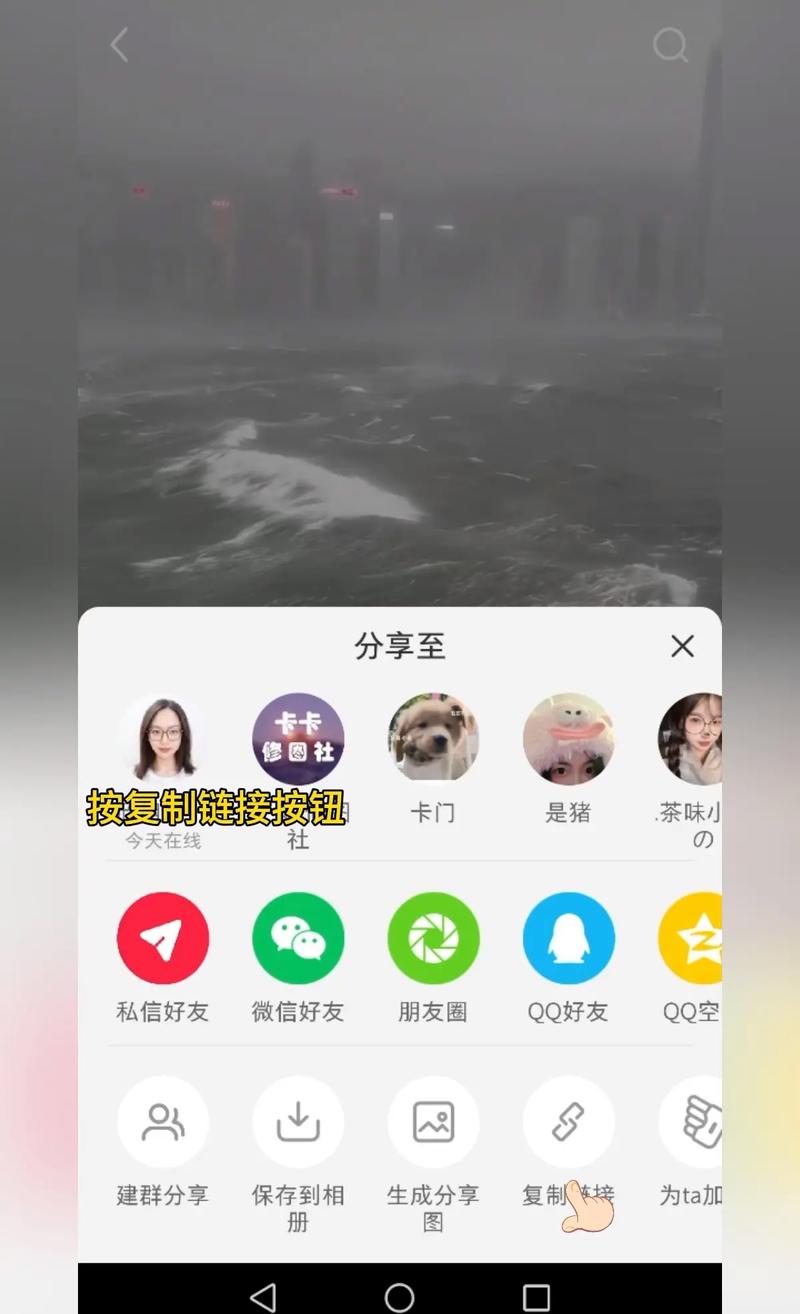Share to contact 是猪
This screenshot has width=800, height=1314.
[x=568, y=739]
